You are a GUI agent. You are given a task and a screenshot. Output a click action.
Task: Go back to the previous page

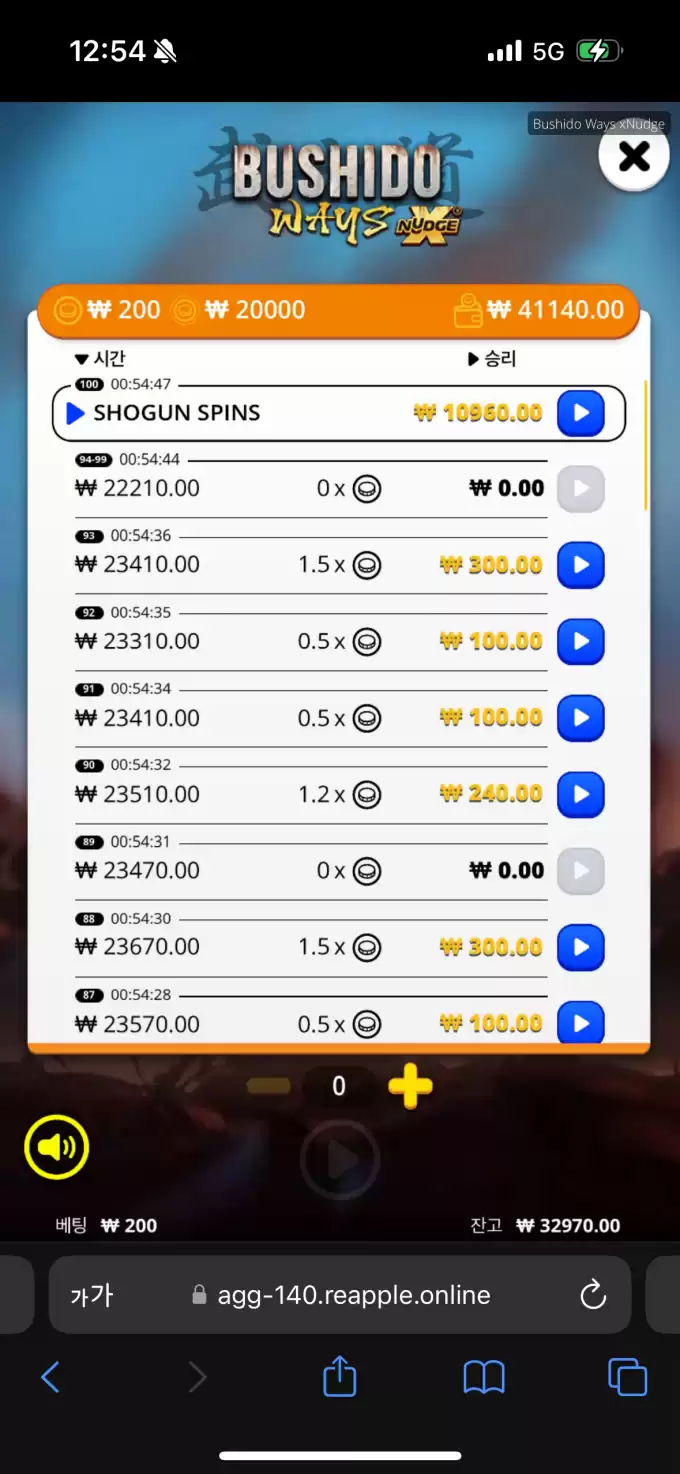50,1378
